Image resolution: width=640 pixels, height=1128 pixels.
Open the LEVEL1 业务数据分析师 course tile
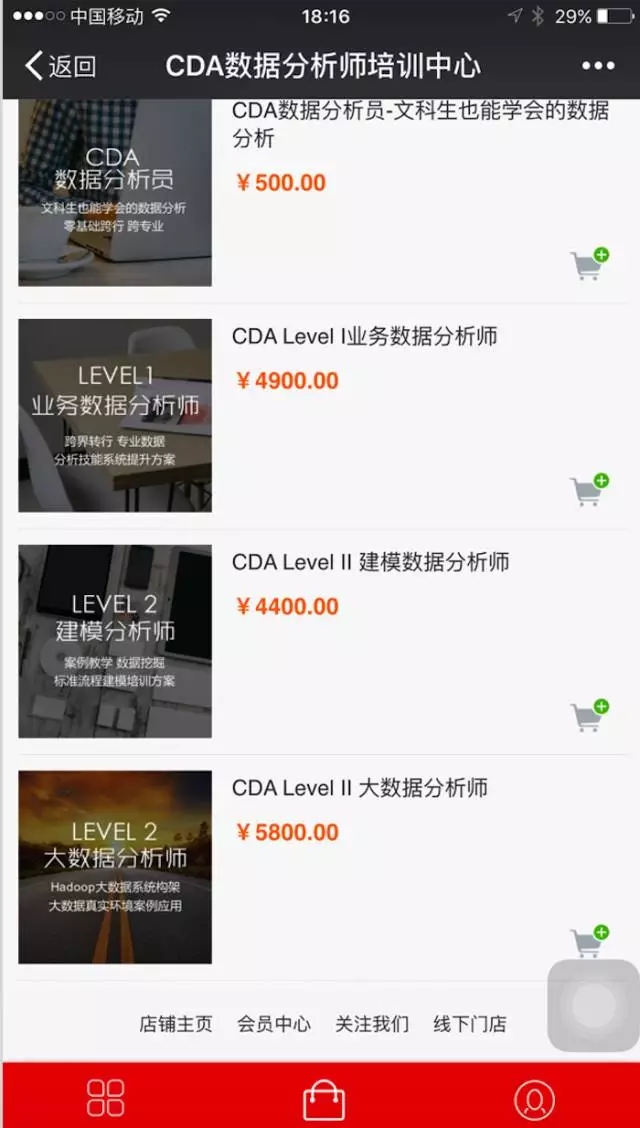tap(115, 415)
